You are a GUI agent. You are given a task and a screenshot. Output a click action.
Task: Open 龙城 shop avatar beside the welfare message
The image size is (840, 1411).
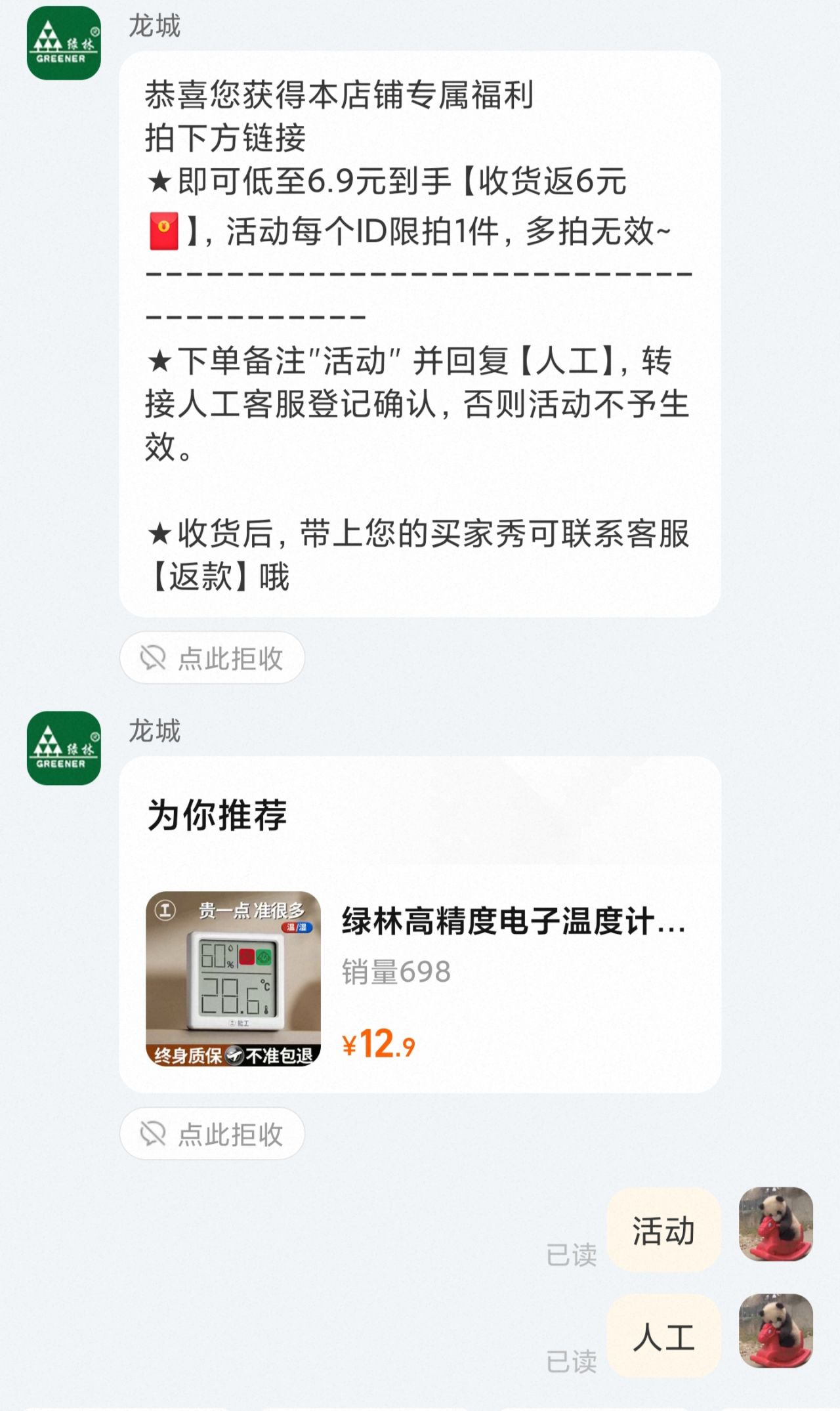(64, 43)
